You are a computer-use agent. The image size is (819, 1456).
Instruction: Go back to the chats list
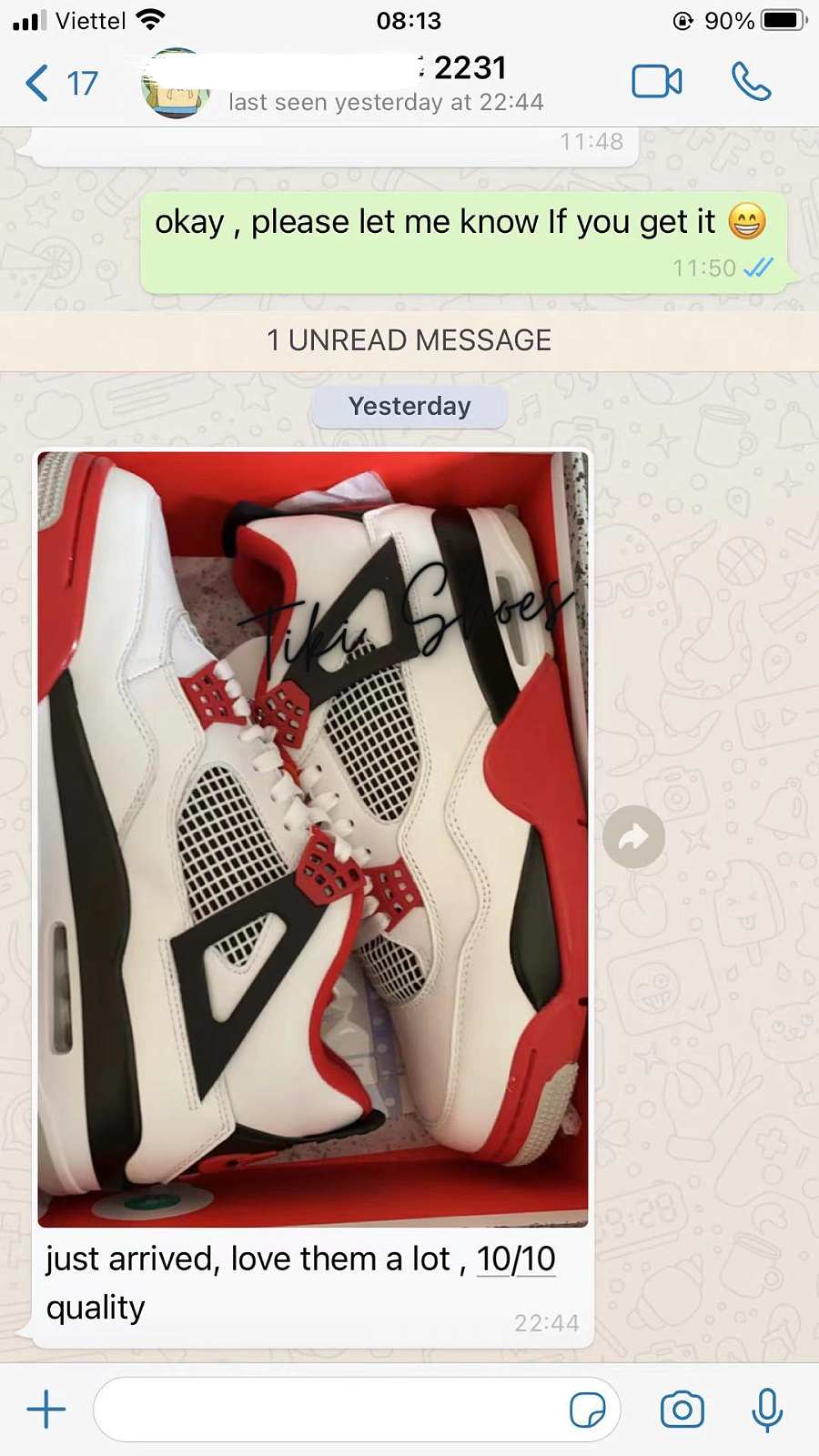tap(59, 83)
